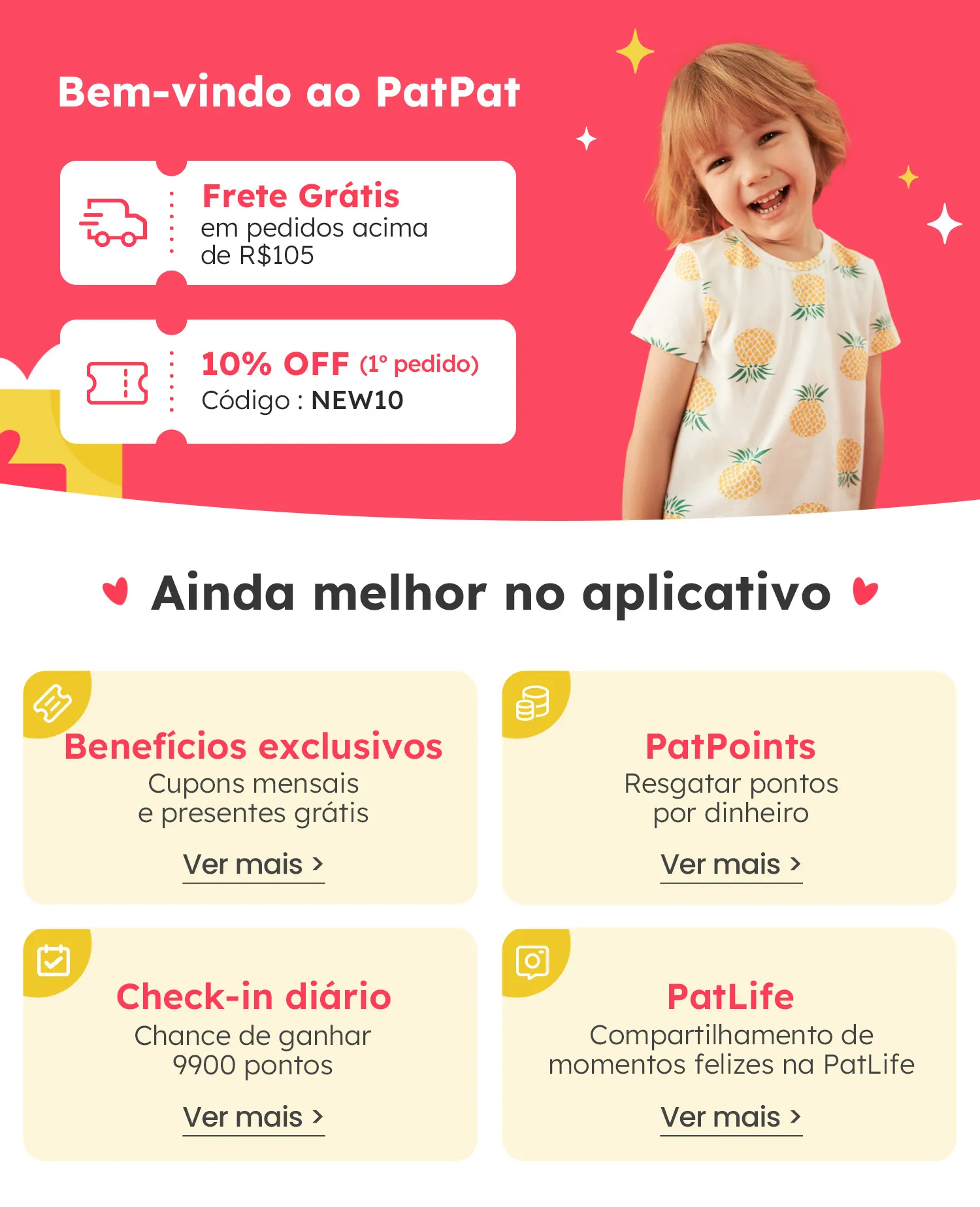
Task: View Ver mais under PatLife
Action: (731, 1117)
